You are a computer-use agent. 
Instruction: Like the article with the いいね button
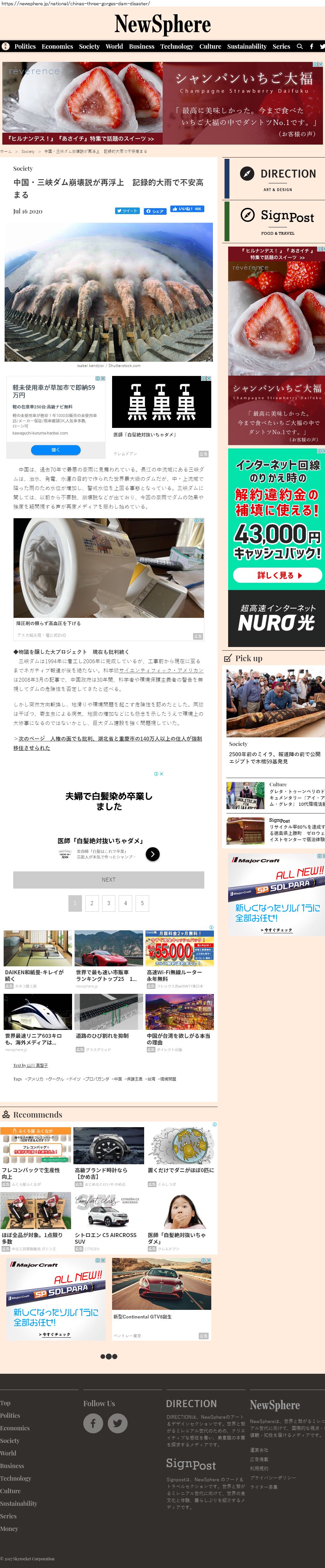187,209
